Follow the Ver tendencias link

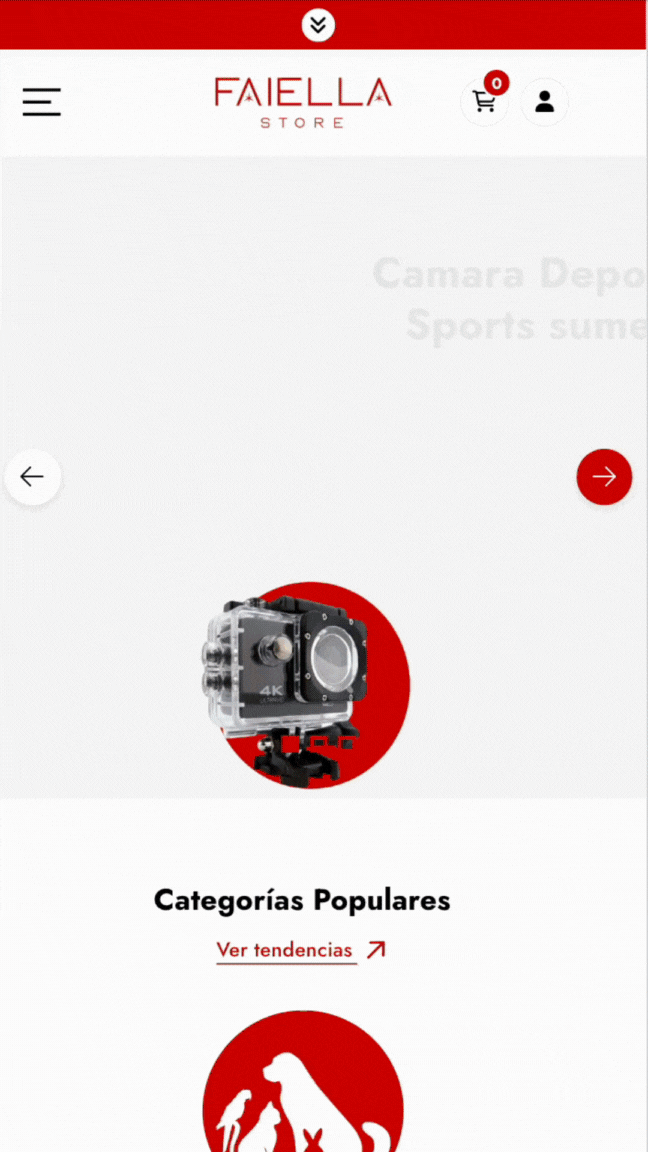point(286,950)
